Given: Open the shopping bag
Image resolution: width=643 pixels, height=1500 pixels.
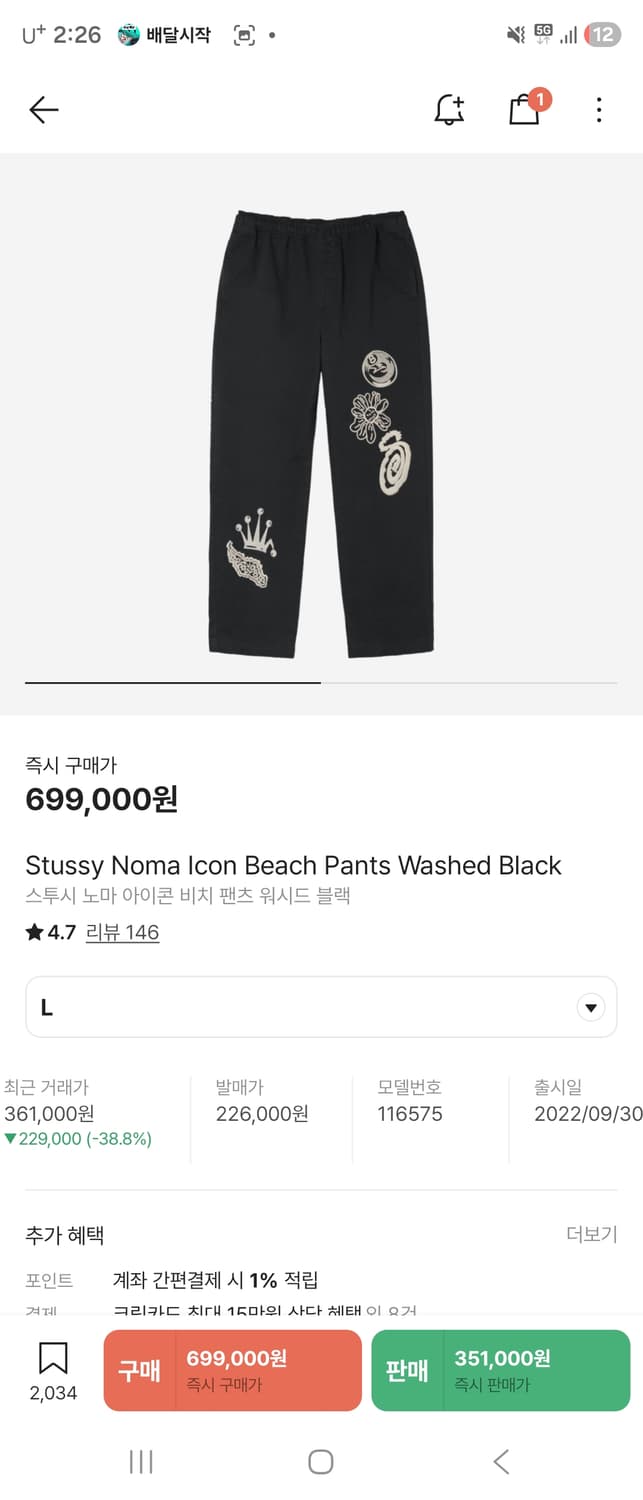Looking at the screenshot, I should 524,109.
